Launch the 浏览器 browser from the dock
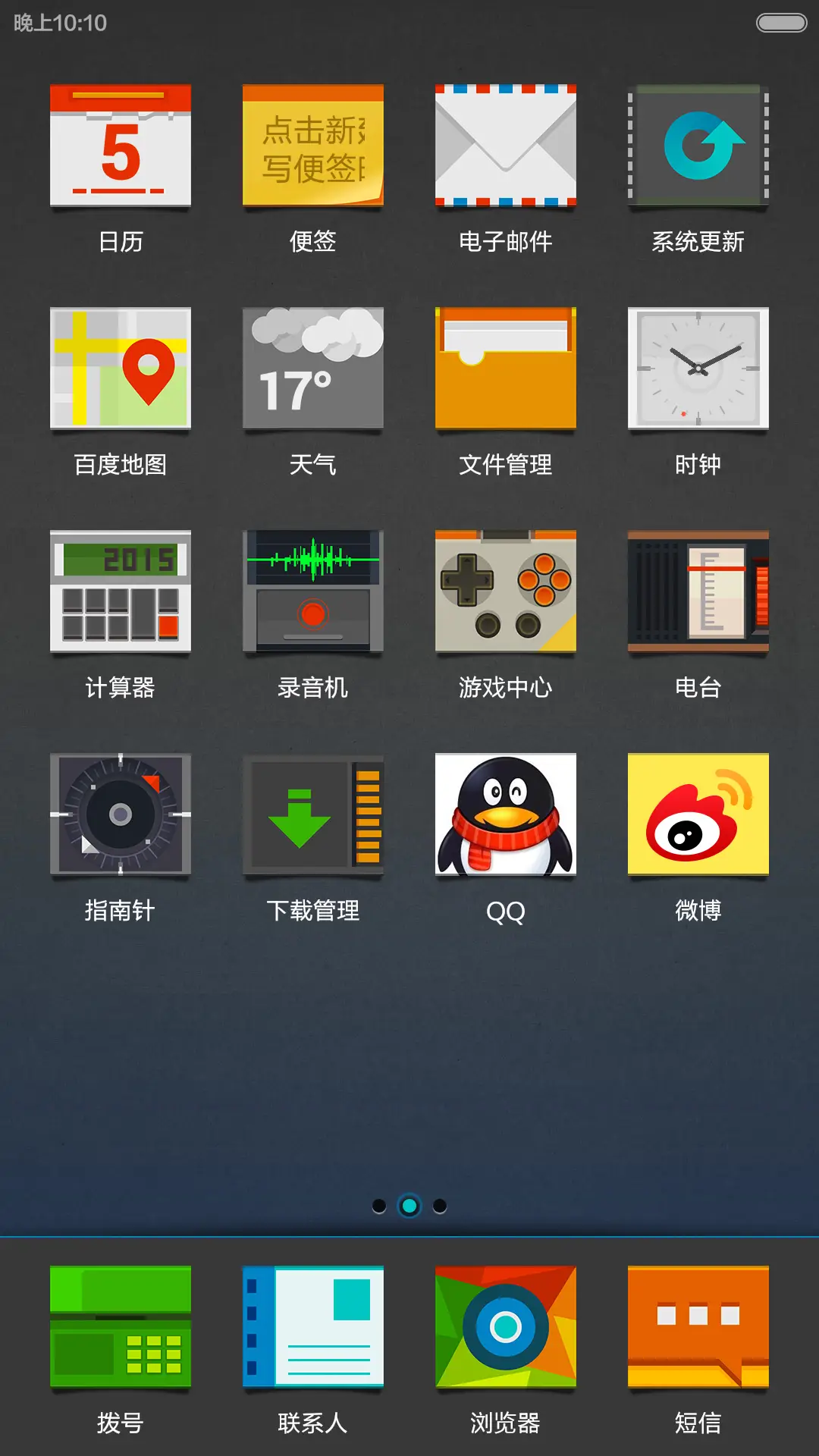Viewport: 819px width, 1456px height. [x=505, y=1329]
